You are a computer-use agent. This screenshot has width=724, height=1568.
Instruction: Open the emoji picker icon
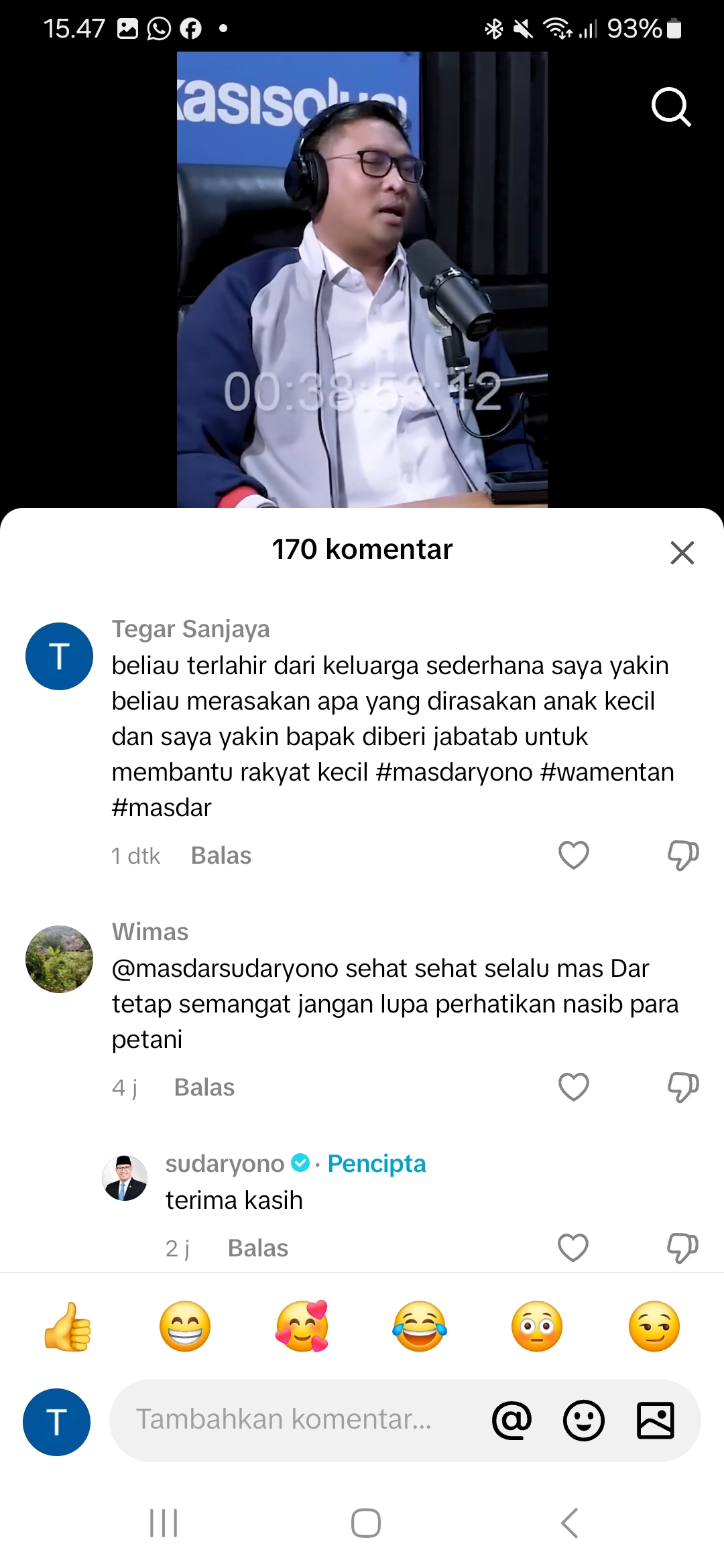coord(584,1420)
